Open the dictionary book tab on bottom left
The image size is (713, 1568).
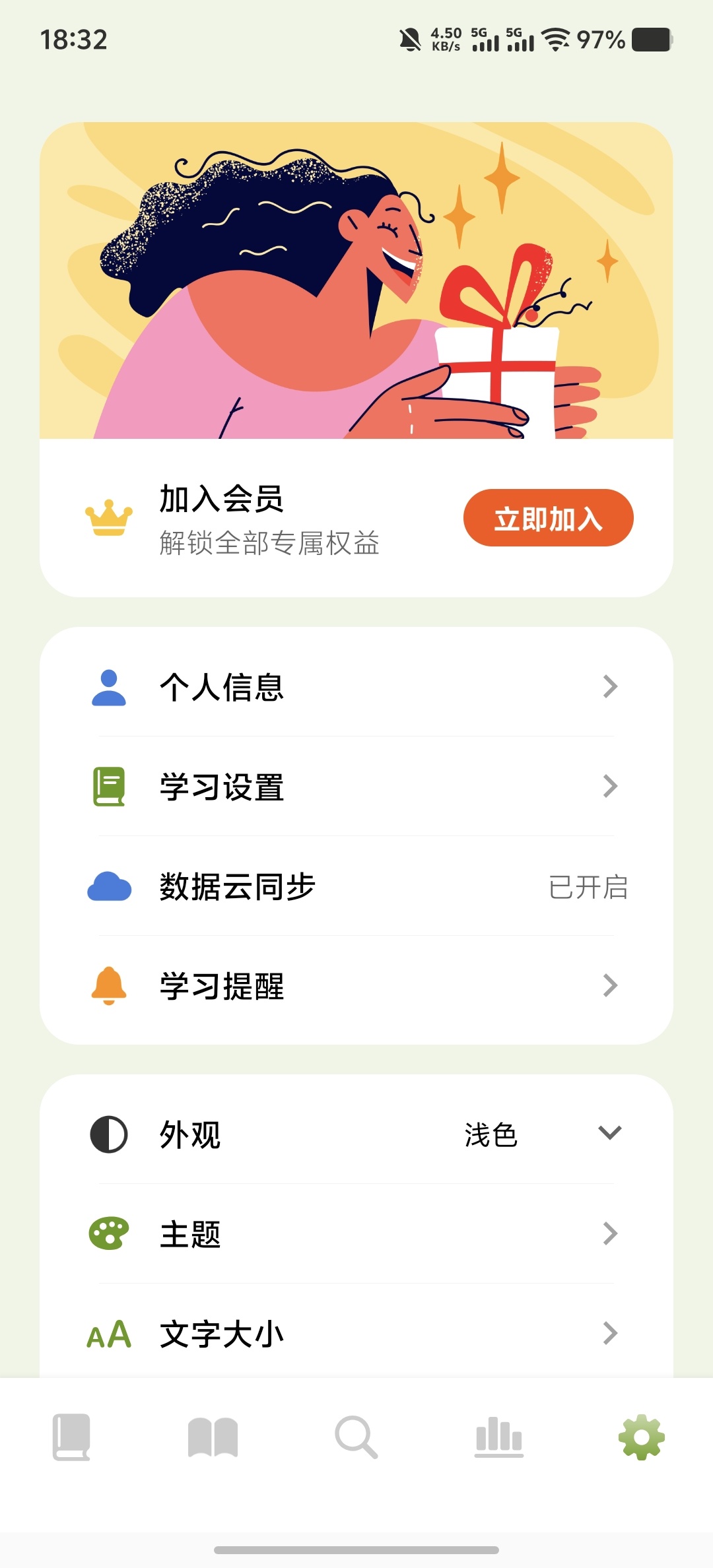pyautogui.click(x=71, y=1441)
